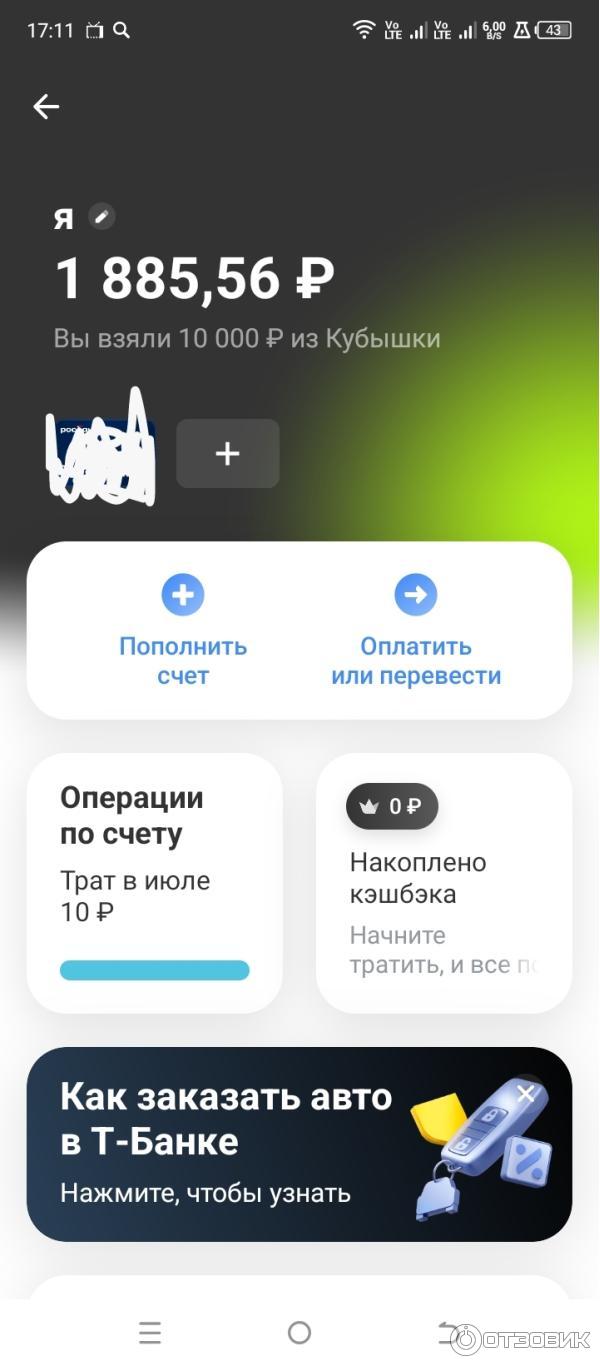Tap the system home button
Viewport: 600px width, 1366px height.
pyautogui.click(x=299, y=1332)
